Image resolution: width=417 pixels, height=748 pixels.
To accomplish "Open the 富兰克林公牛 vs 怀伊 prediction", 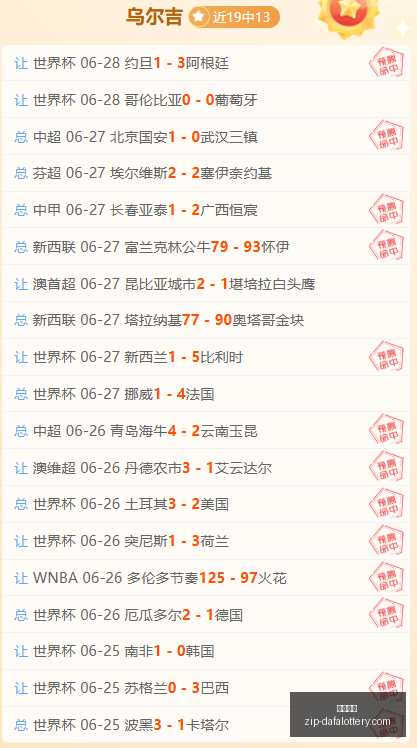I will click(206, 247).
